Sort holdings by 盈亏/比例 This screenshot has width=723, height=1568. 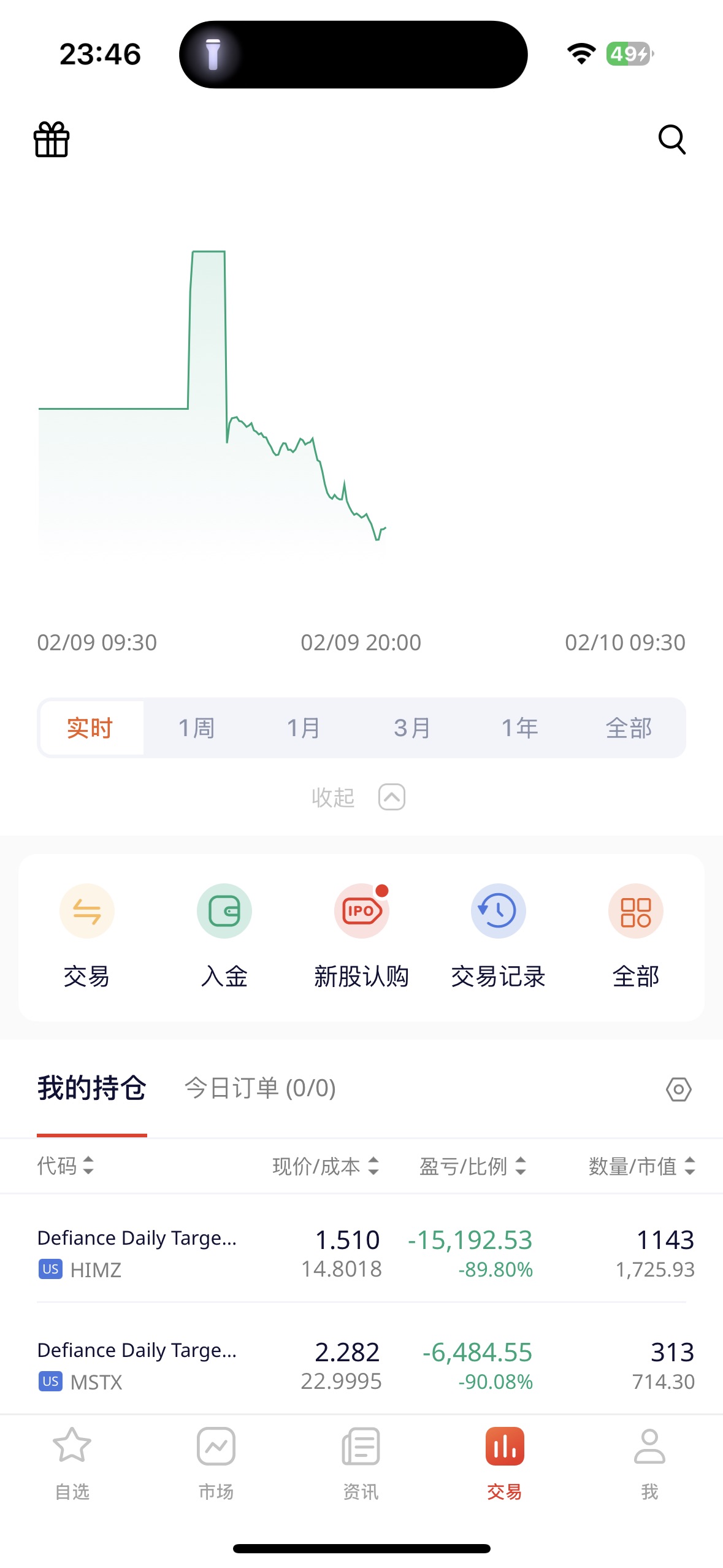(x=472, y=1166)
